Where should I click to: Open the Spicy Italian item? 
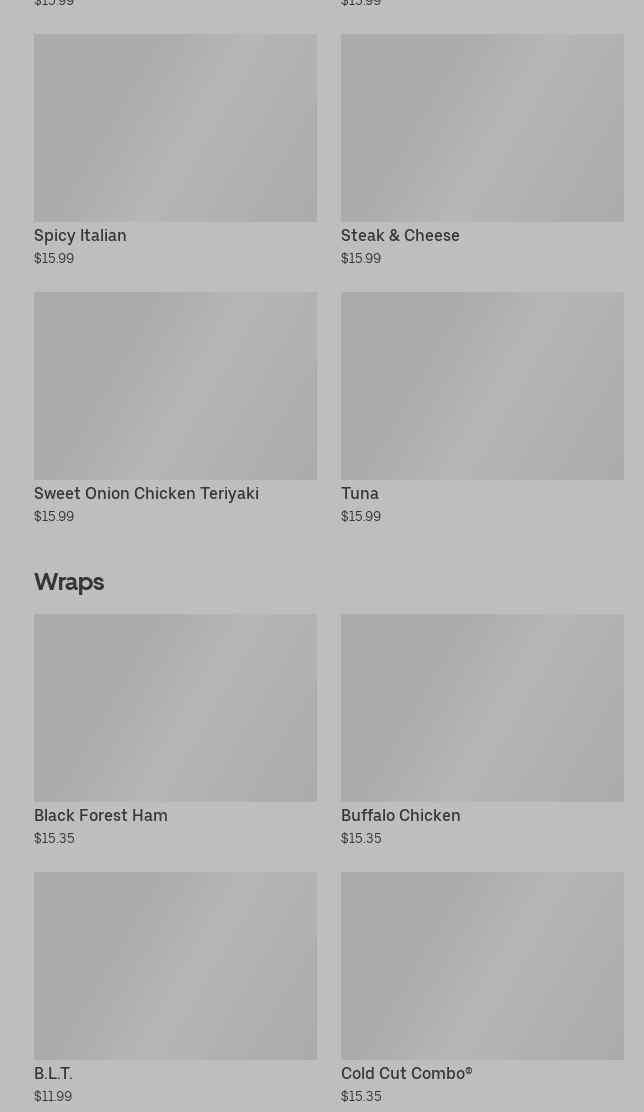pyautogui.click(x=175, y=150)
